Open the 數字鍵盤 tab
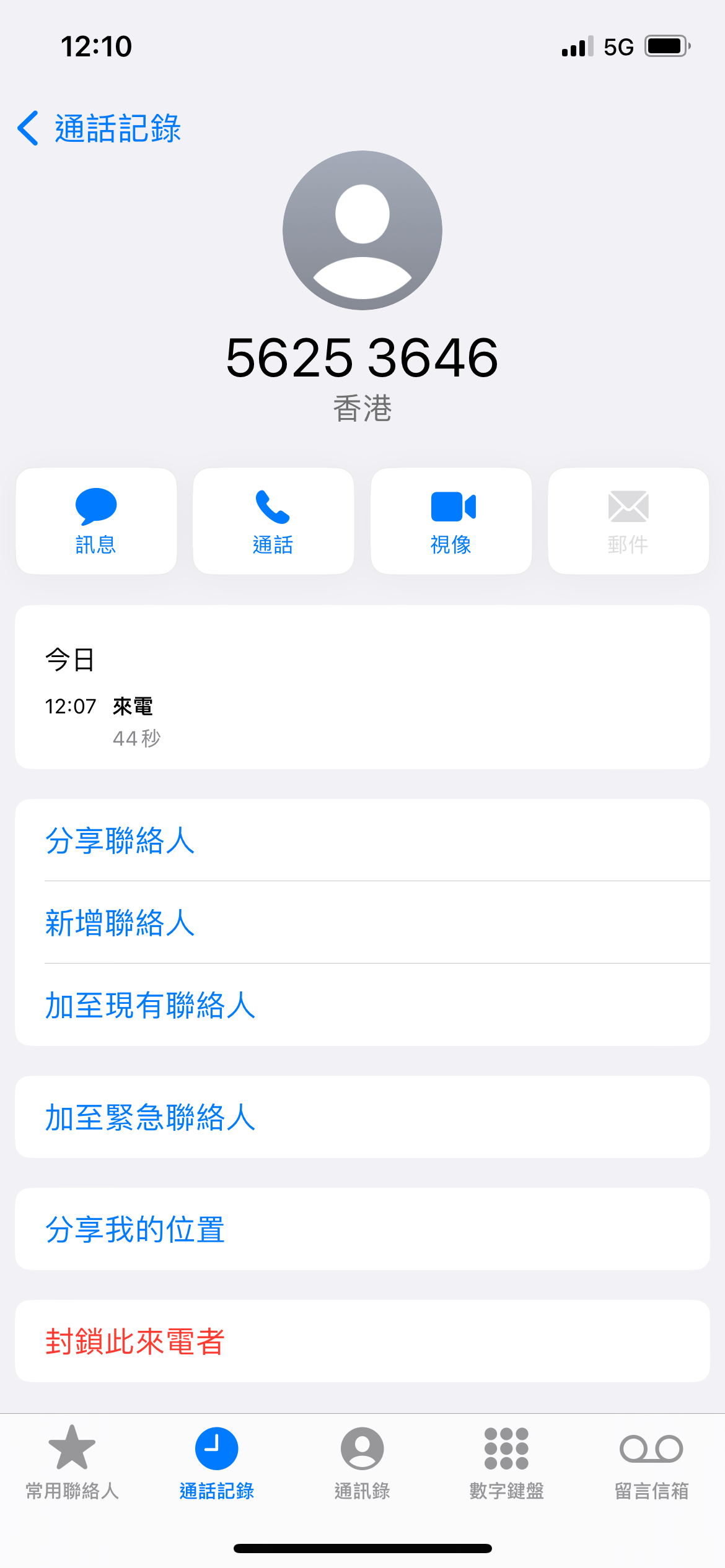 pyautogui.click(x=507, y=1463)
